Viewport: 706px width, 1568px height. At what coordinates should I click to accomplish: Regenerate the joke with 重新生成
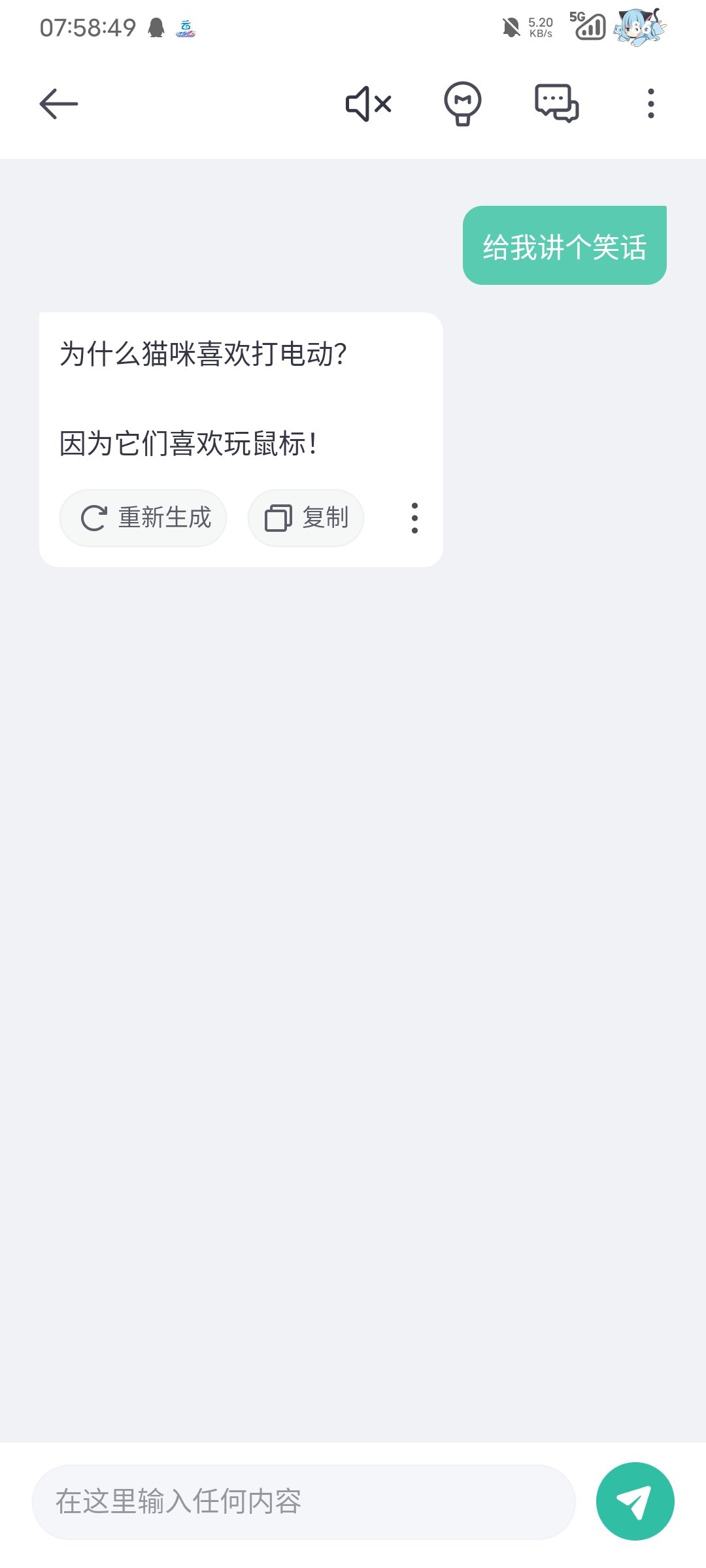[144, 518]
